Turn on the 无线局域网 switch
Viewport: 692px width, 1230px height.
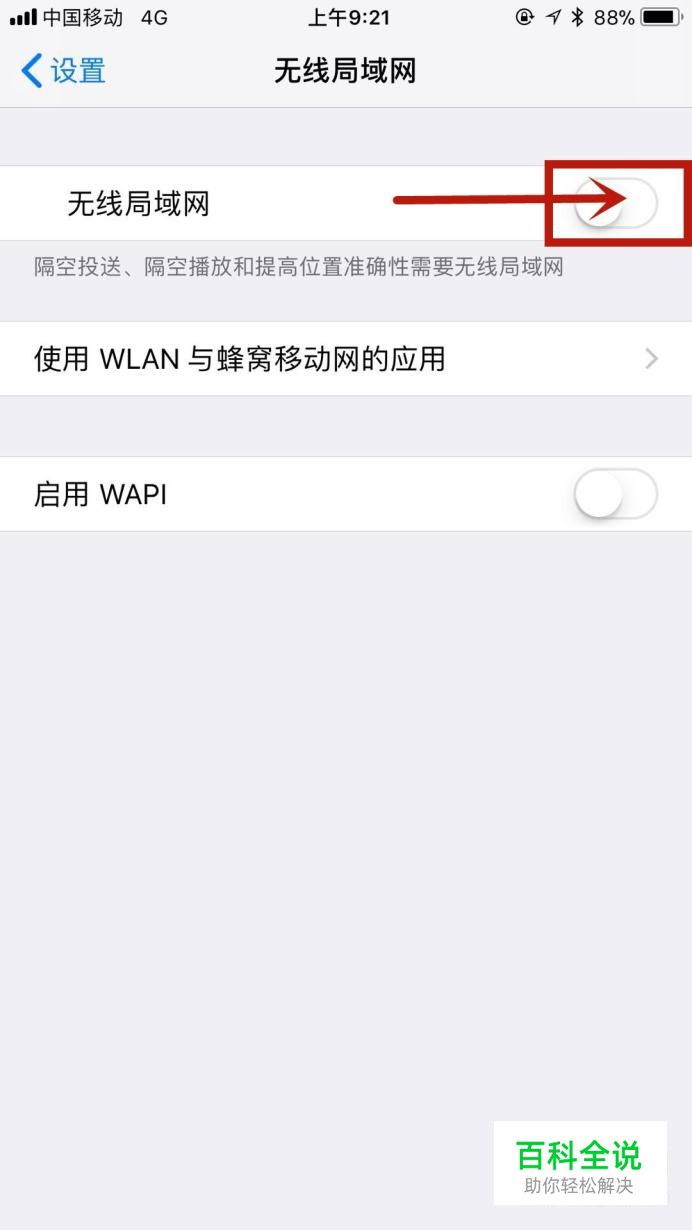coord(616,204)
